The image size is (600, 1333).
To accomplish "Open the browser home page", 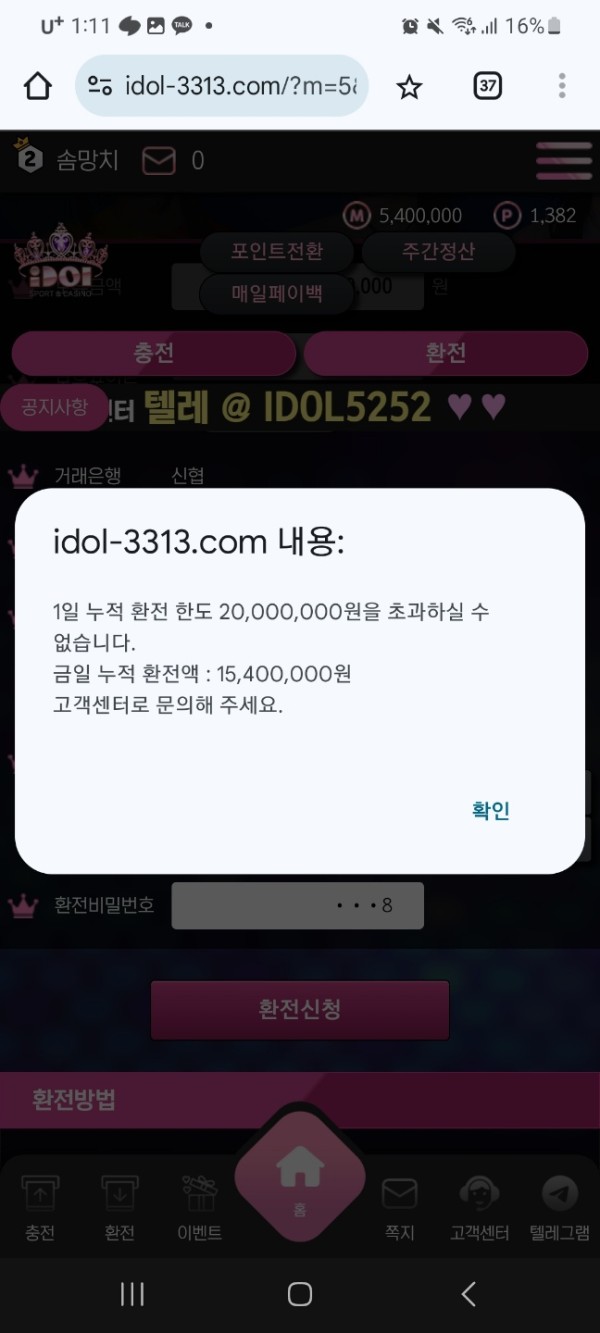I will [x=37, y=86].
